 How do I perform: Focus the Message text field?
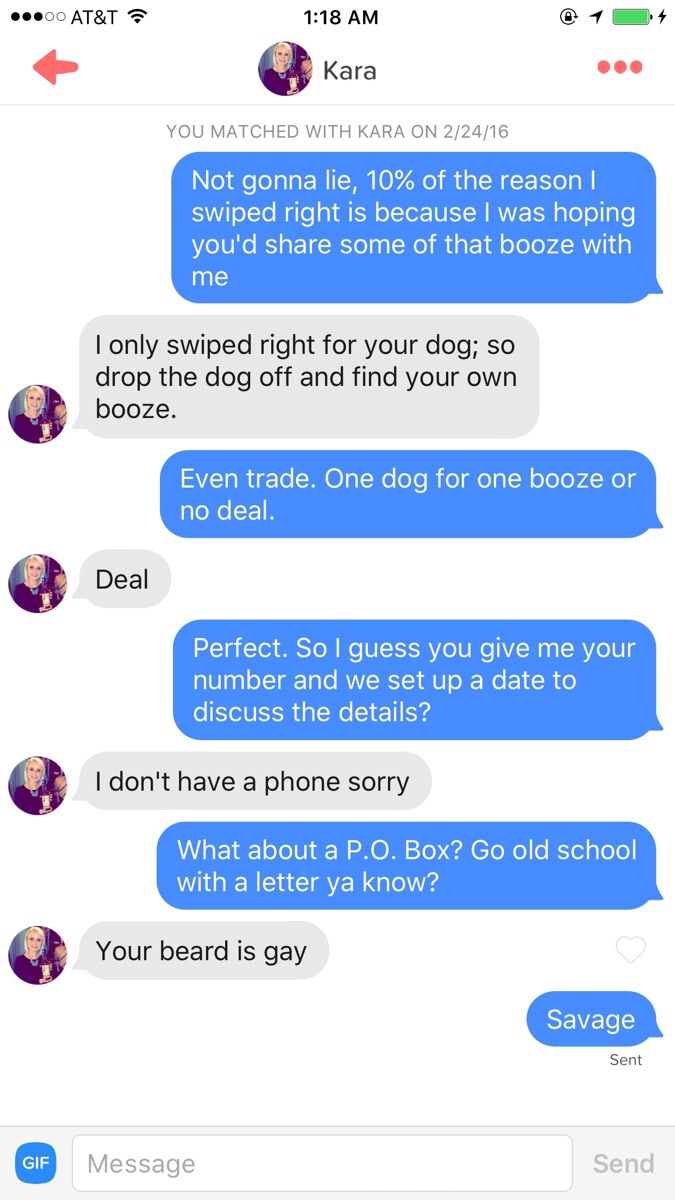pos(322,1163)
